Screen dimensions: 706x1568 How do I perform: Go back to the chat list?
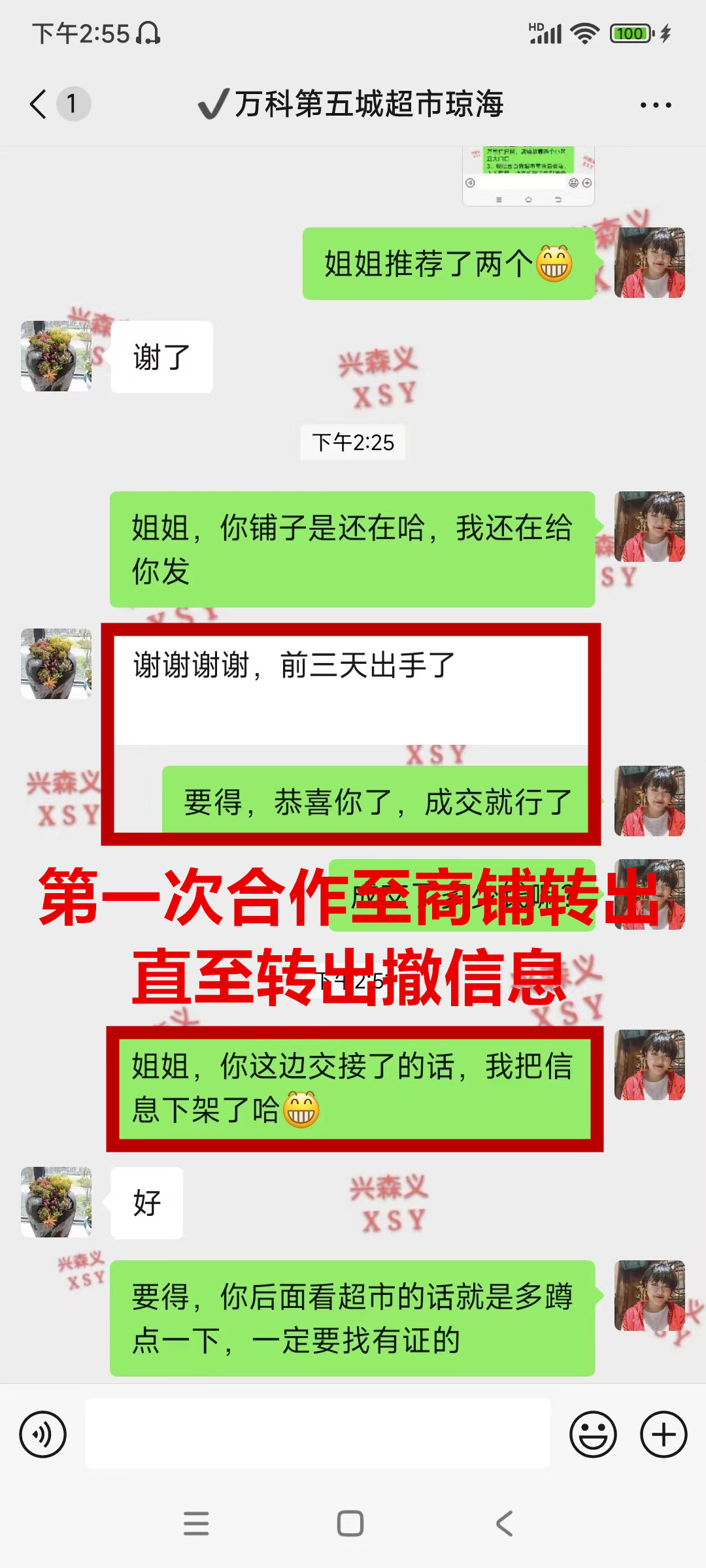[39, 105]
